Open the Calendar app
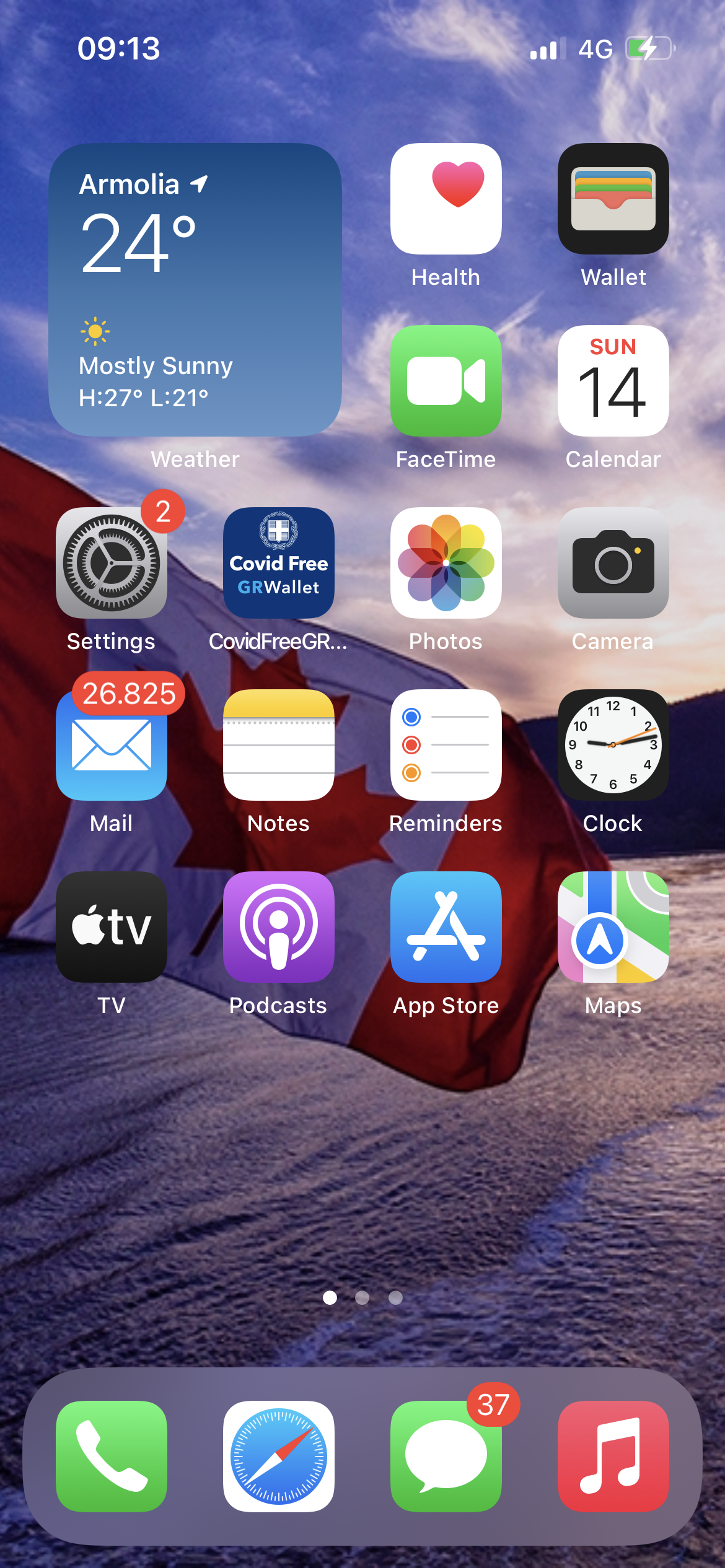 coord(613,381)
